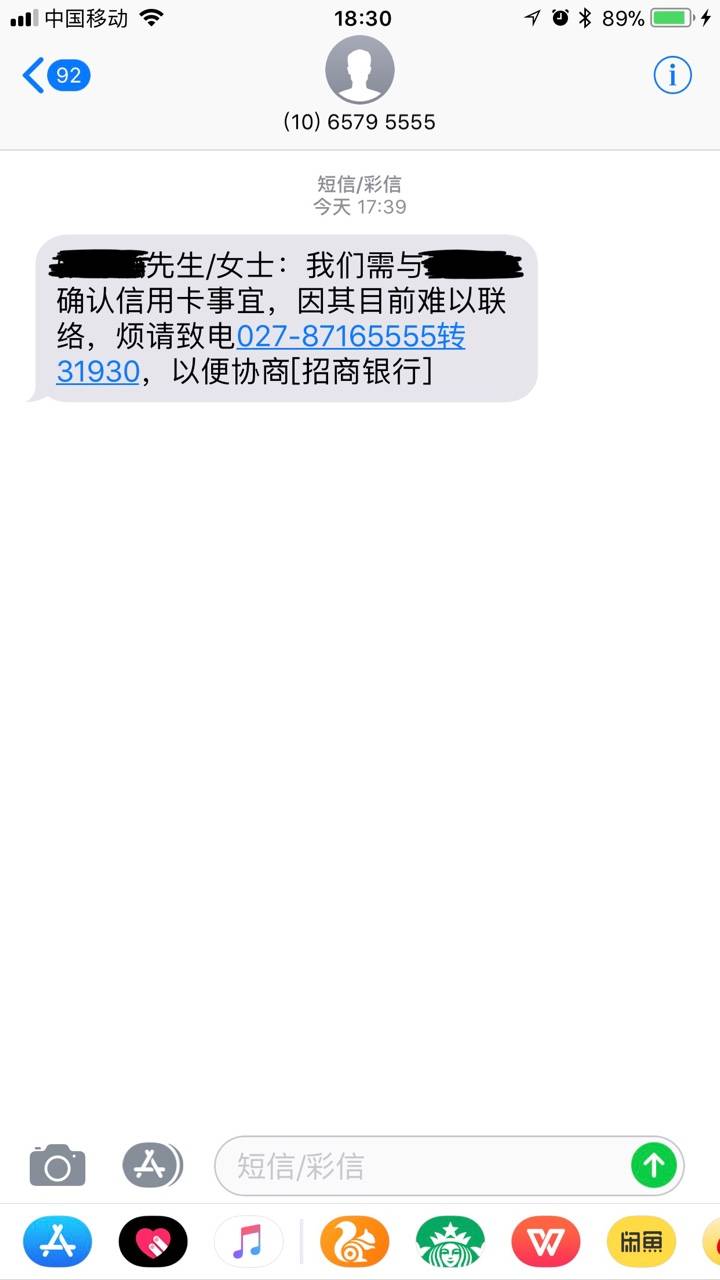Open the Starbucks iMessage app
The height and width of the screenshot is (1280, 720).
click(x=450, y=1243)
